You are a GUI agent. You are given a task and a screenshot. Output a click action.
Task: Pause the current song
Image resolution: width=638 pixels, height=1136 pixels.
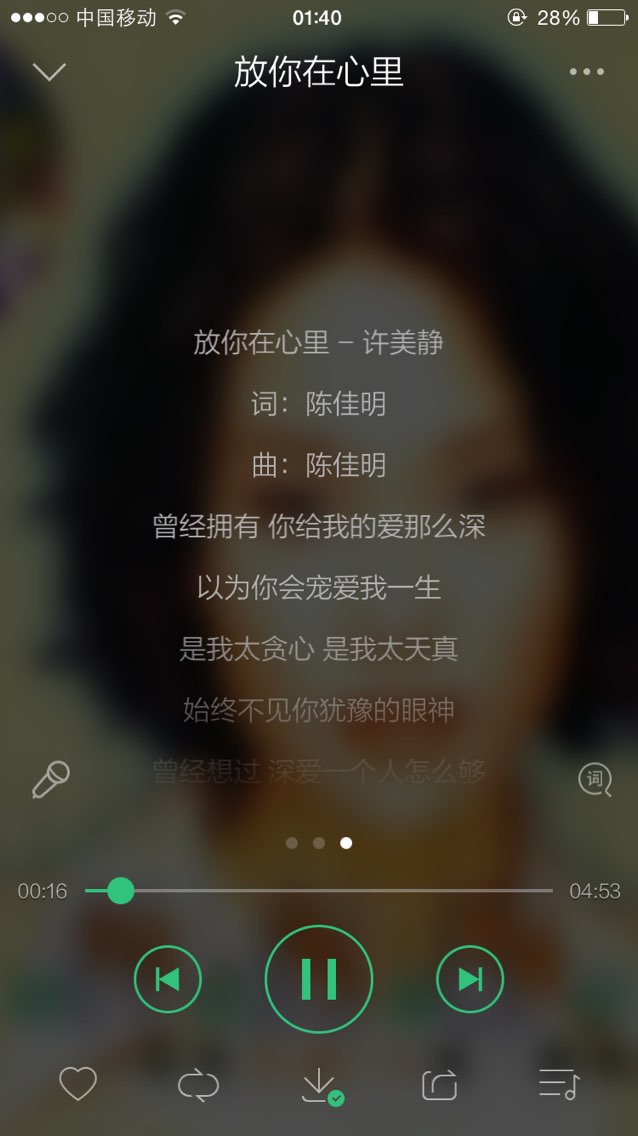pos(319,979)
